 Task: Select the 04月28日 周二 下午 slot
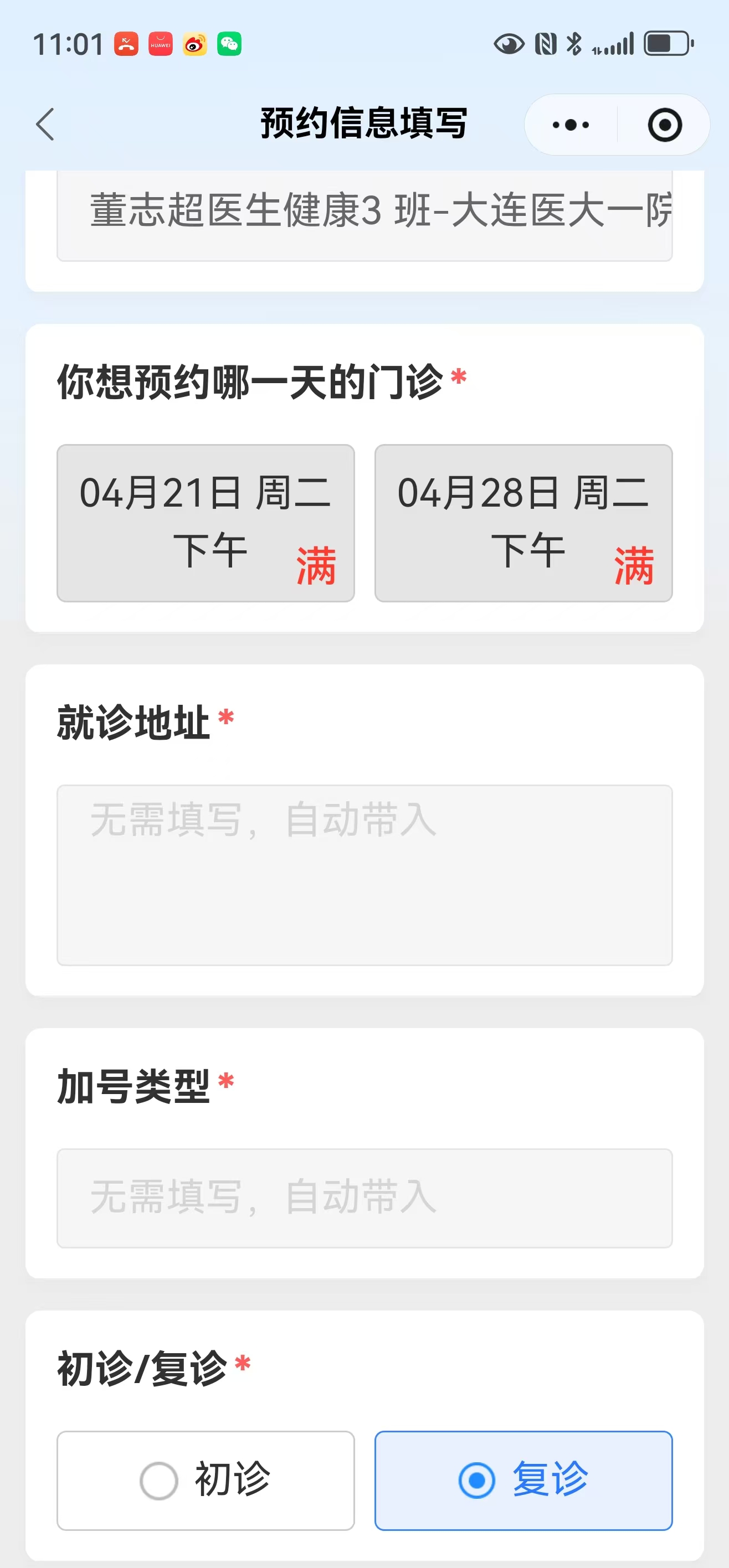[523, 523]
